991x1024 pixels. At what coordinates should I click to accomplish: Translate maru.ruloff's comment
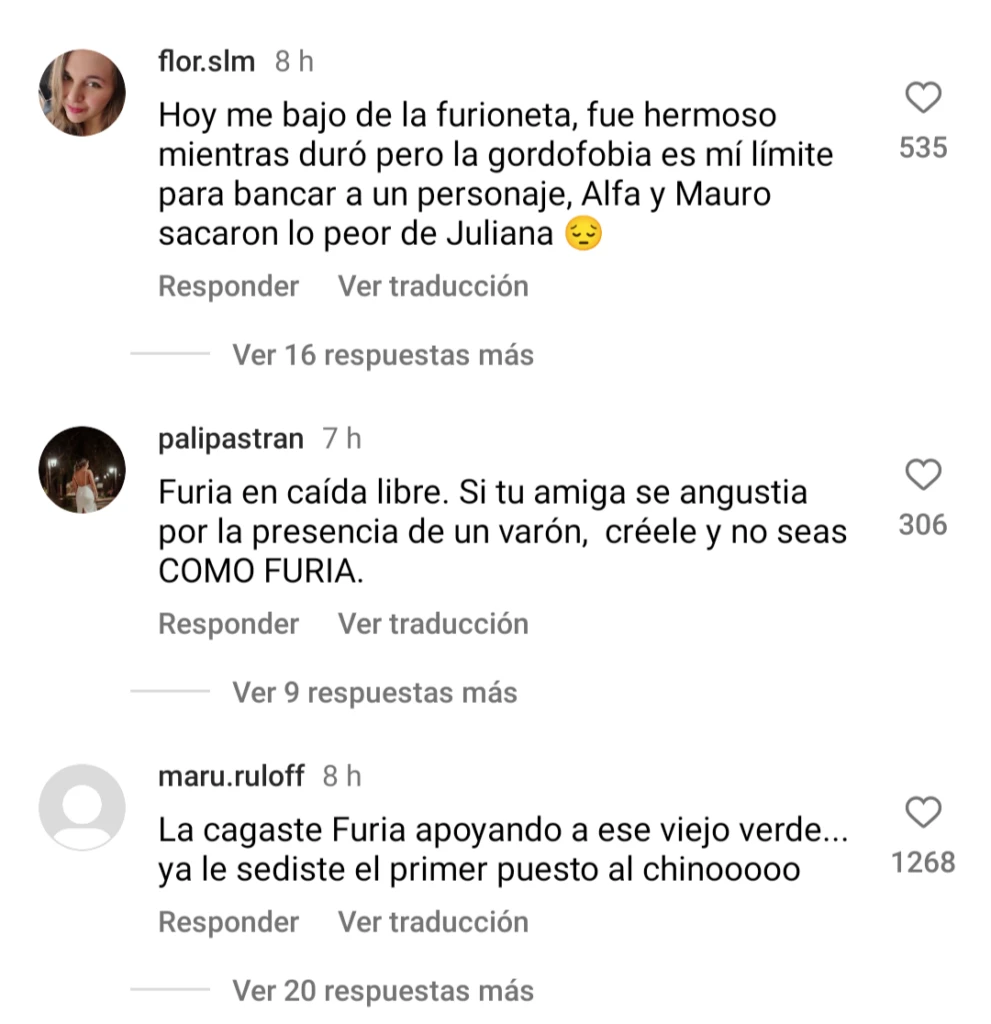432,922
